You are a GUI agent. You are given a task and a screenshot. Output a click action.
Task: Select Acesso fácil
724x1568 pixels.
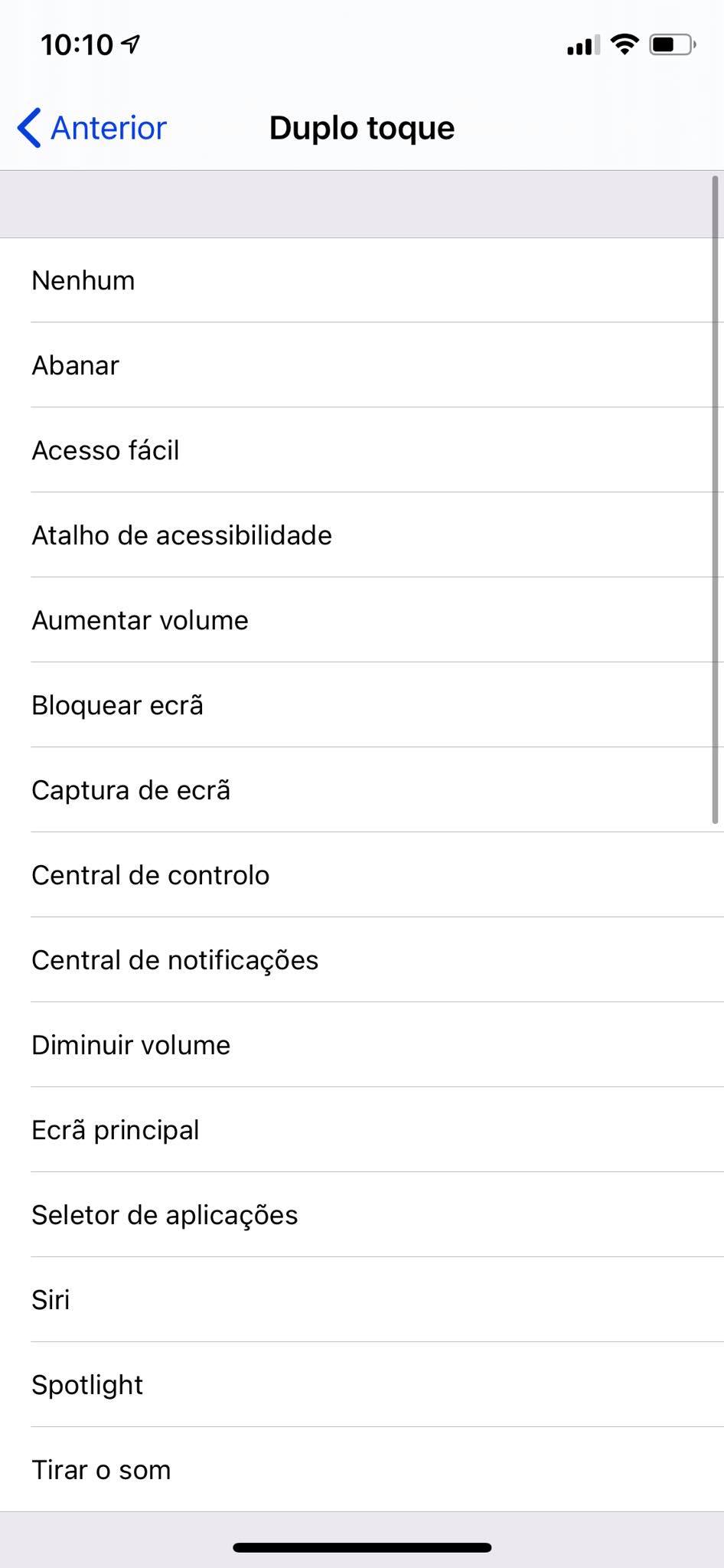[362, 450]
